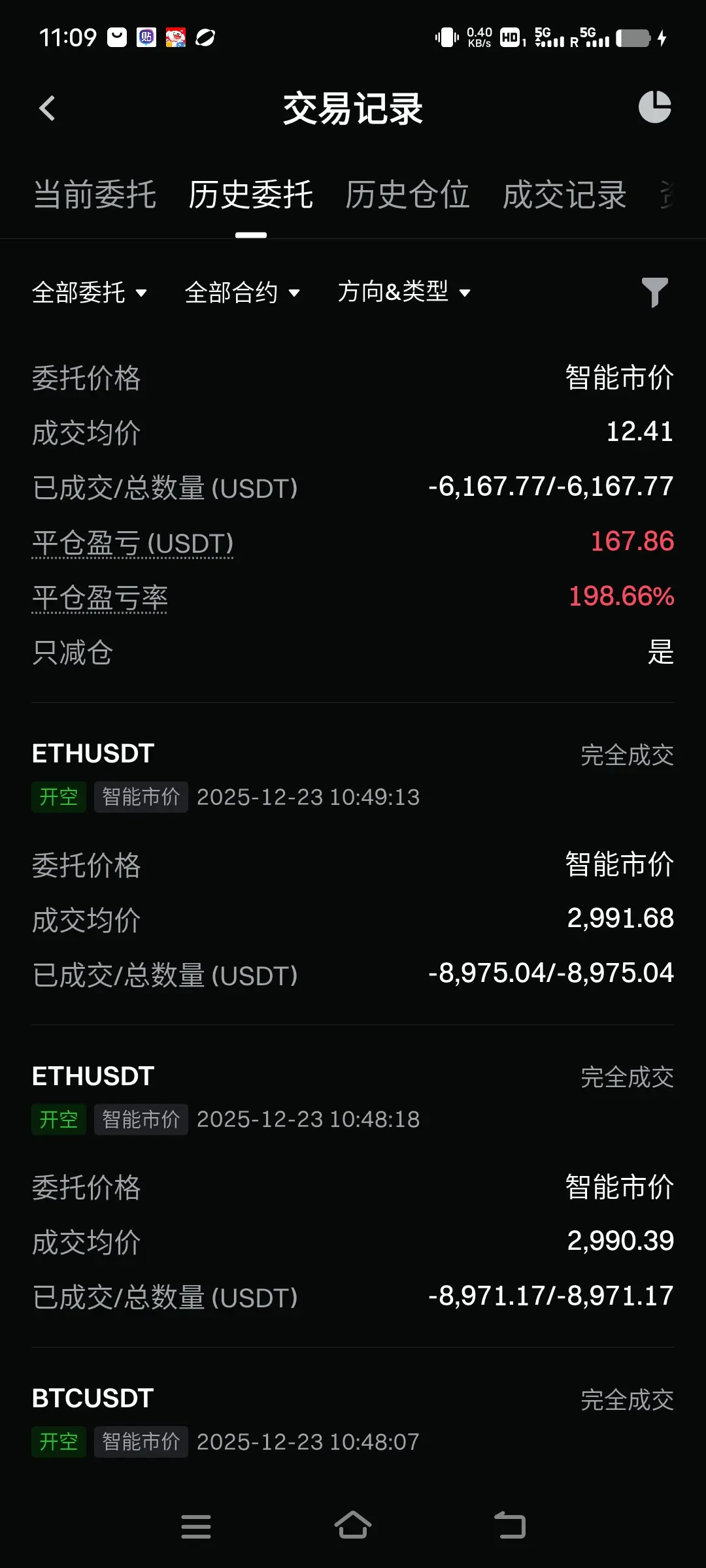Open the 成交记录 tab
This screenshot has height=1568, width=706.
(564, 195)
